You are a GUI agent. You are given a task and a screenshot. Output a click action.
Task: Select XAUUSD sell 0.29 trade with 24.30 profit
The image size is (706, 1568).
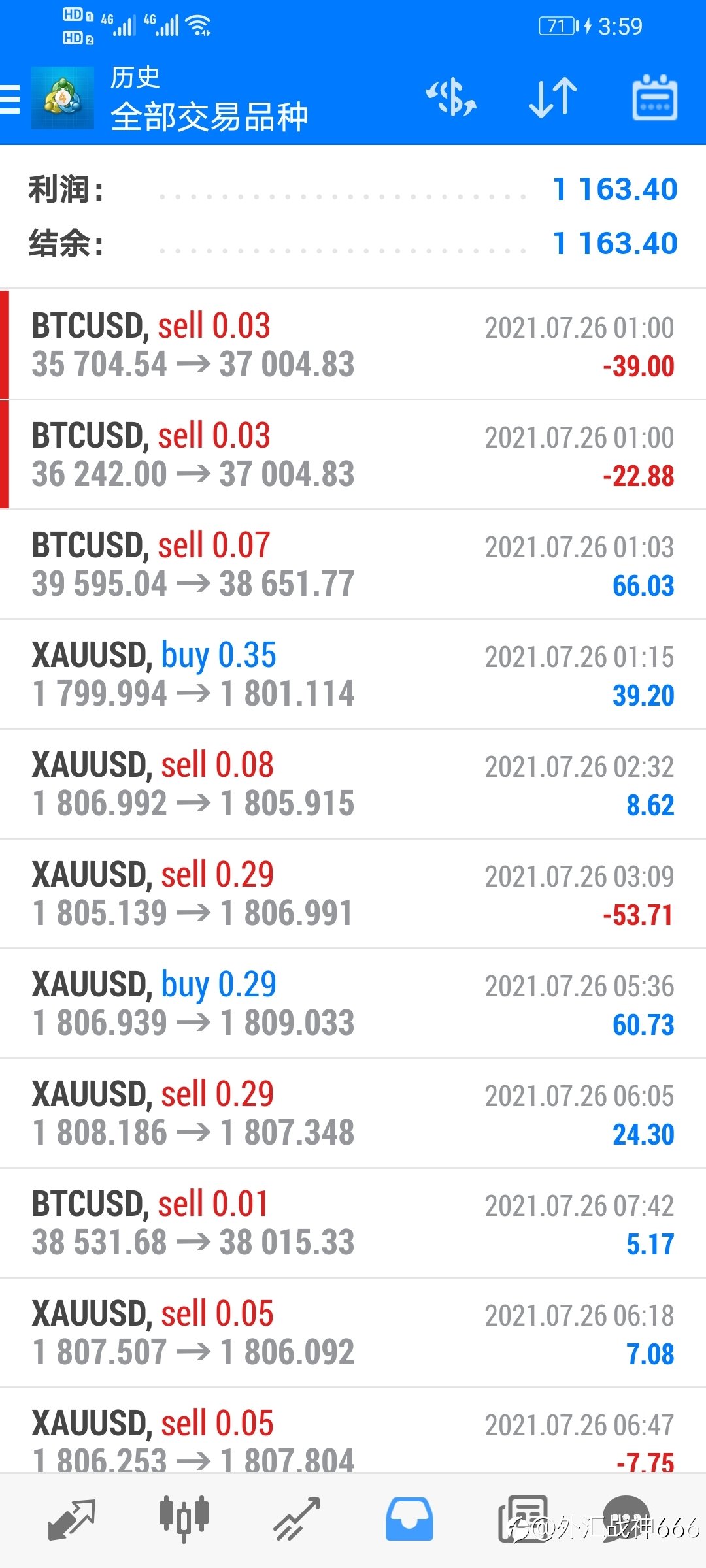point(353,1113)
